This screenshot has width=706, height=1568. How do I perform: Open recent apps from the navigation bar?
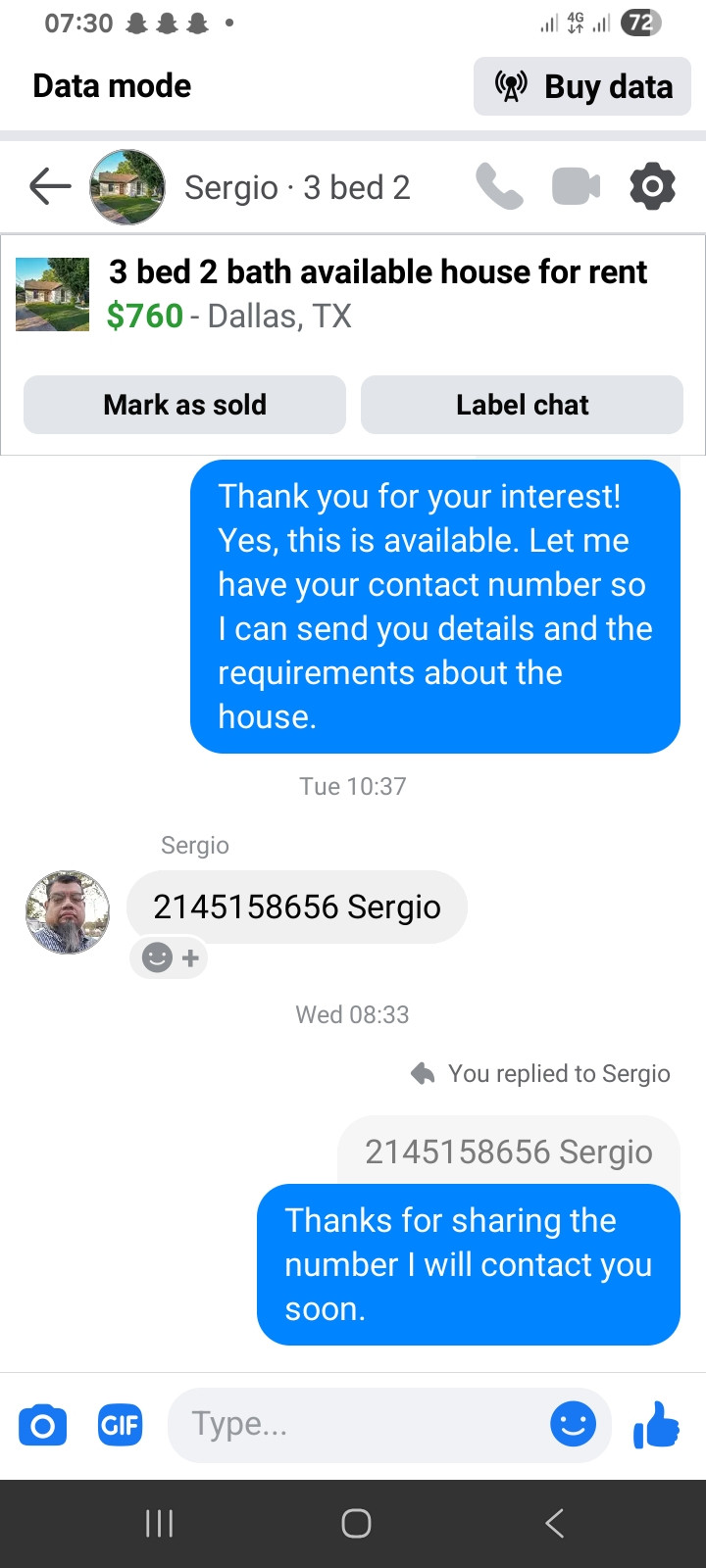click(159, 1523)
